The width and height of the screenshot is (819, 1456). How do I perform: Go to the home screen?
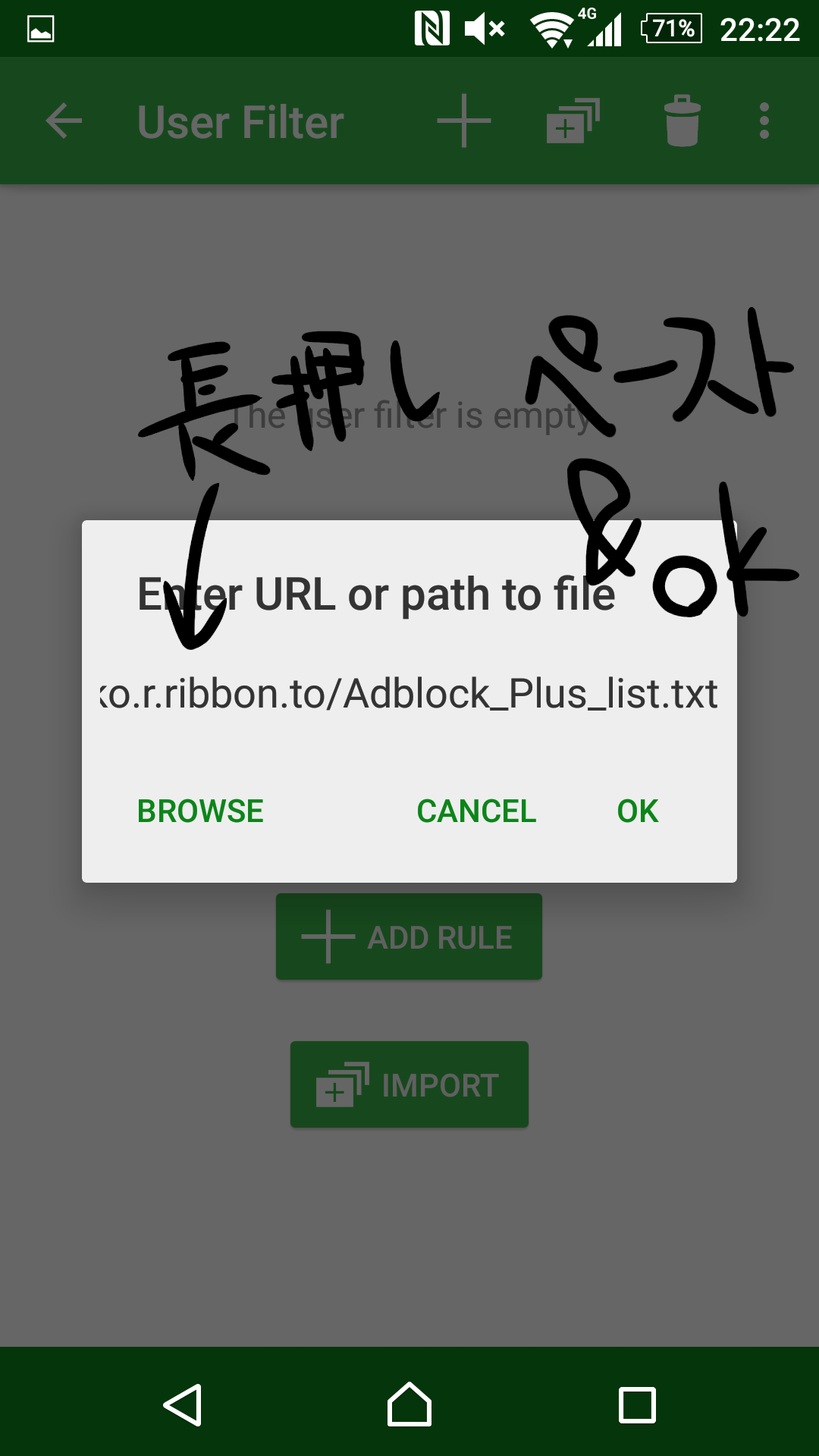click(x=409, y=1405)
